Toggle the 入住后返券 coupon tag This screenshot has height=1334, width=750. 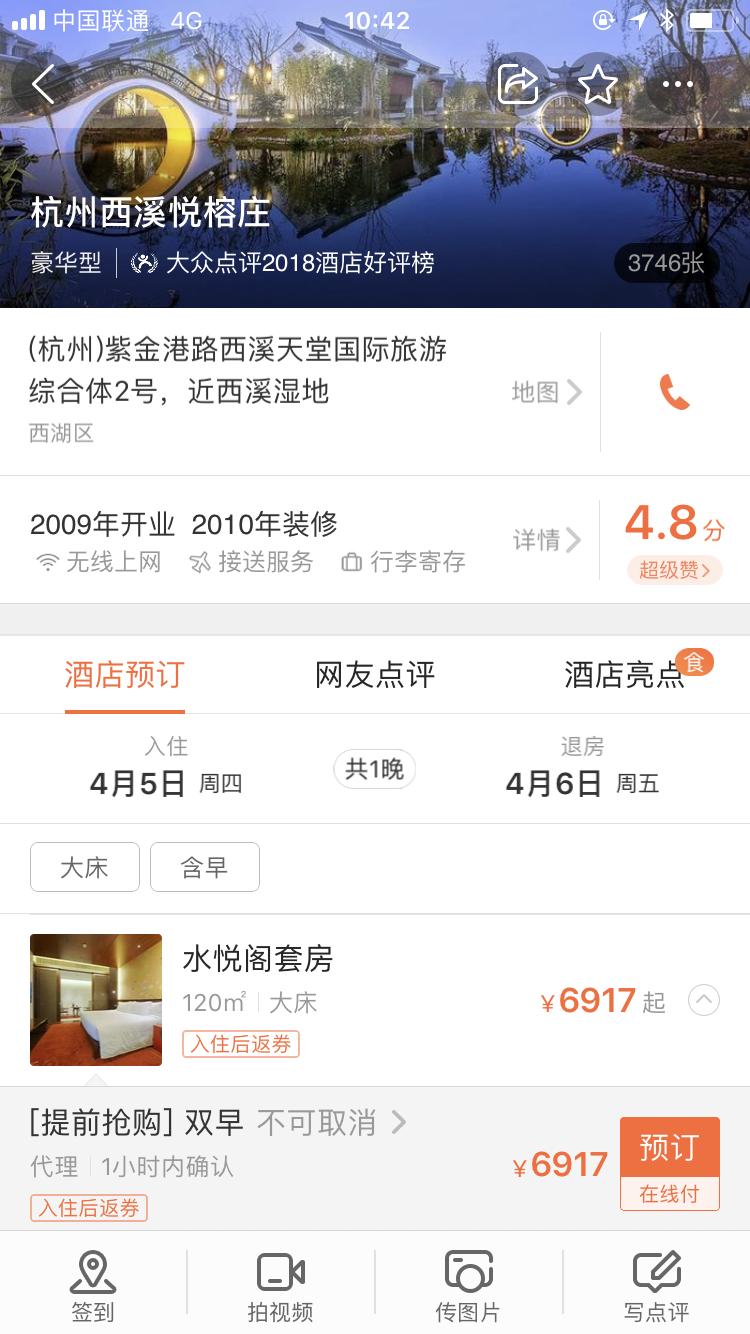240,1042
